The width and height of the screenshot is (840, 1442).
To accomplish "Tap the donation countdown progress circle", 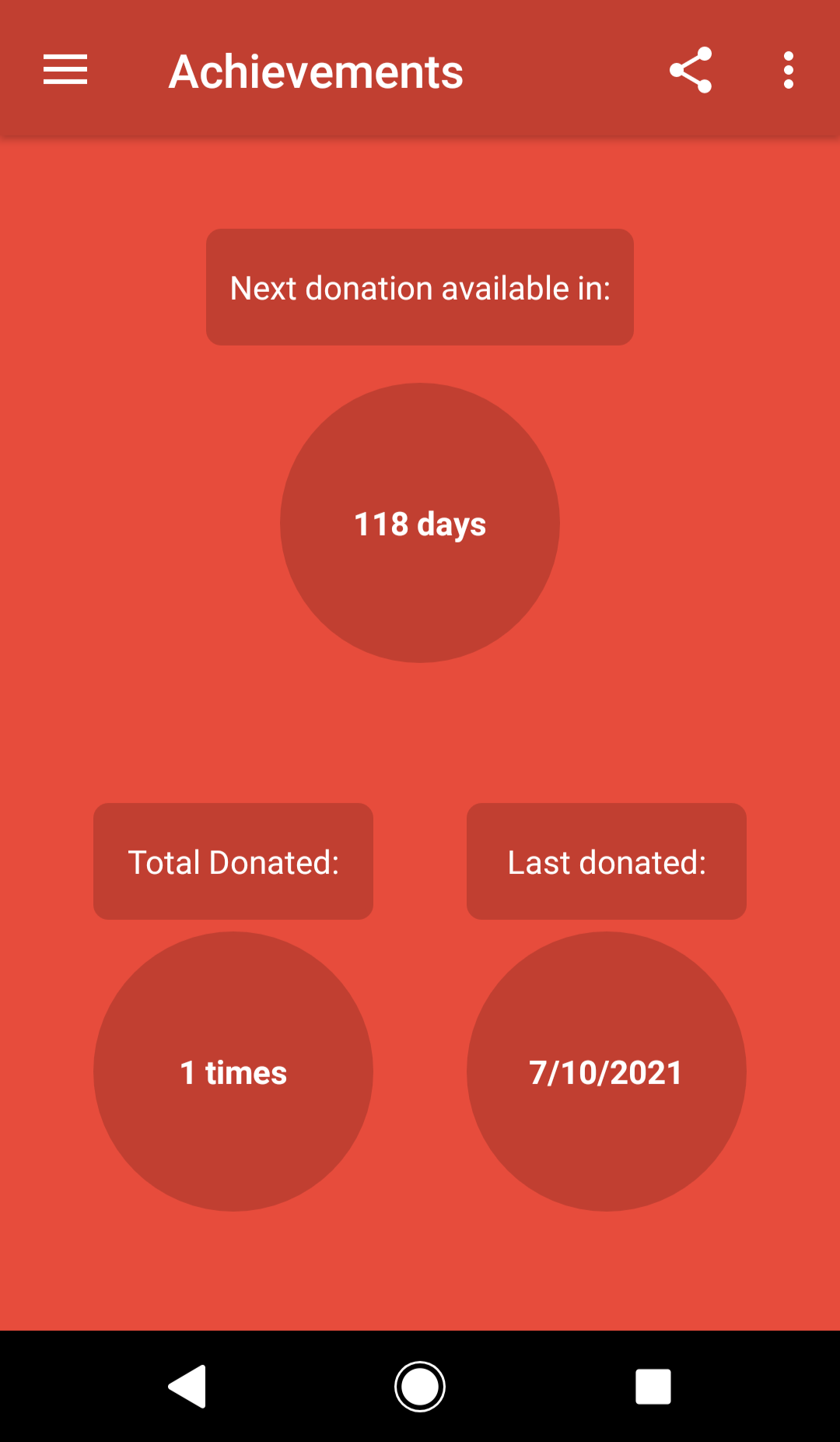I will click(419, 523).
